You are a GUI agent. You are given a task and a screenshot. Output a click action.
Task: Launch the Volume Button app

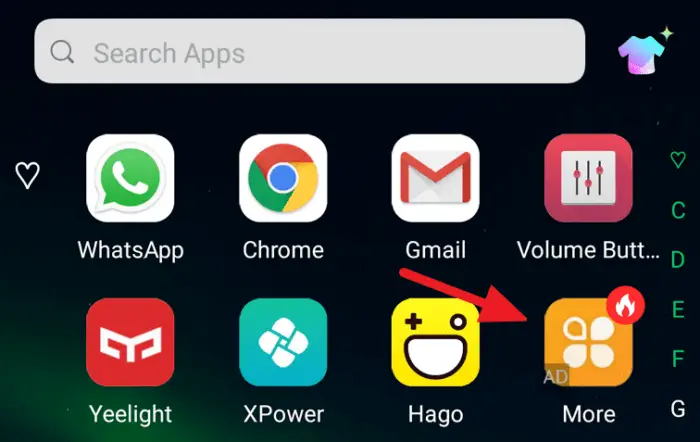tap(588, 179)
